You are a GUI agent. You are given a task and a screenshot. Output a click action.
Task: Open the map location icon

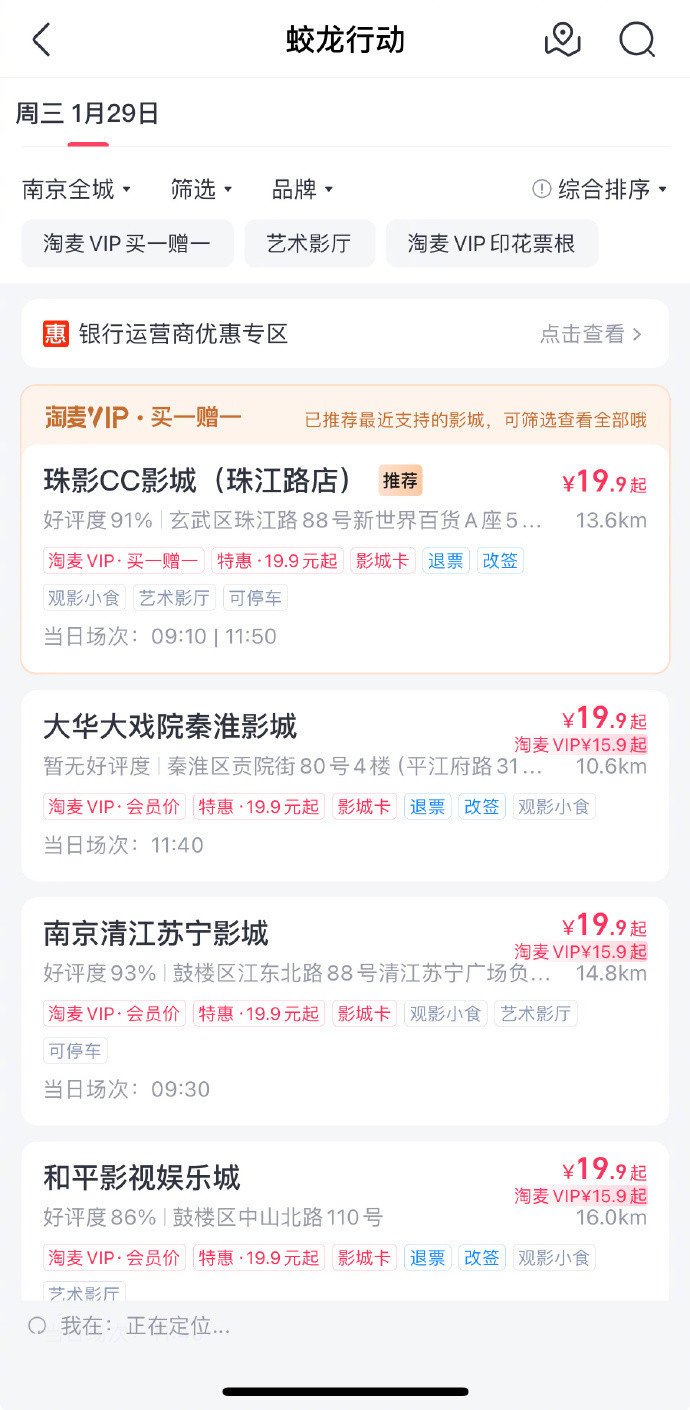pos(562,40)
